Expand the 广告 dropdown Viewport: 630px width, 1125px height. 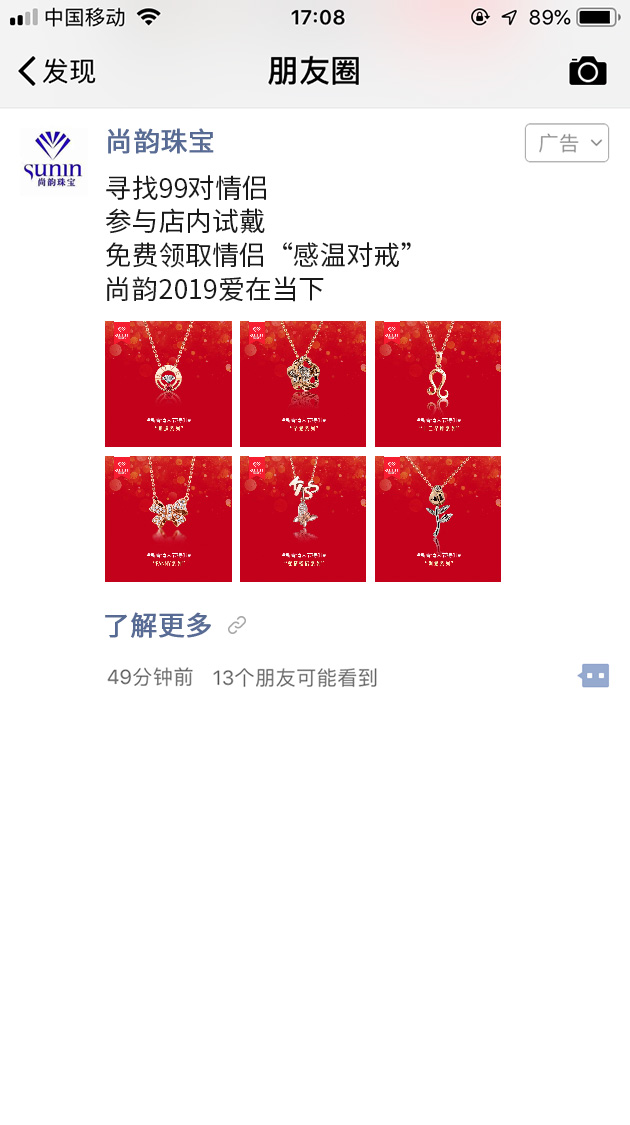tap(567, 143)
